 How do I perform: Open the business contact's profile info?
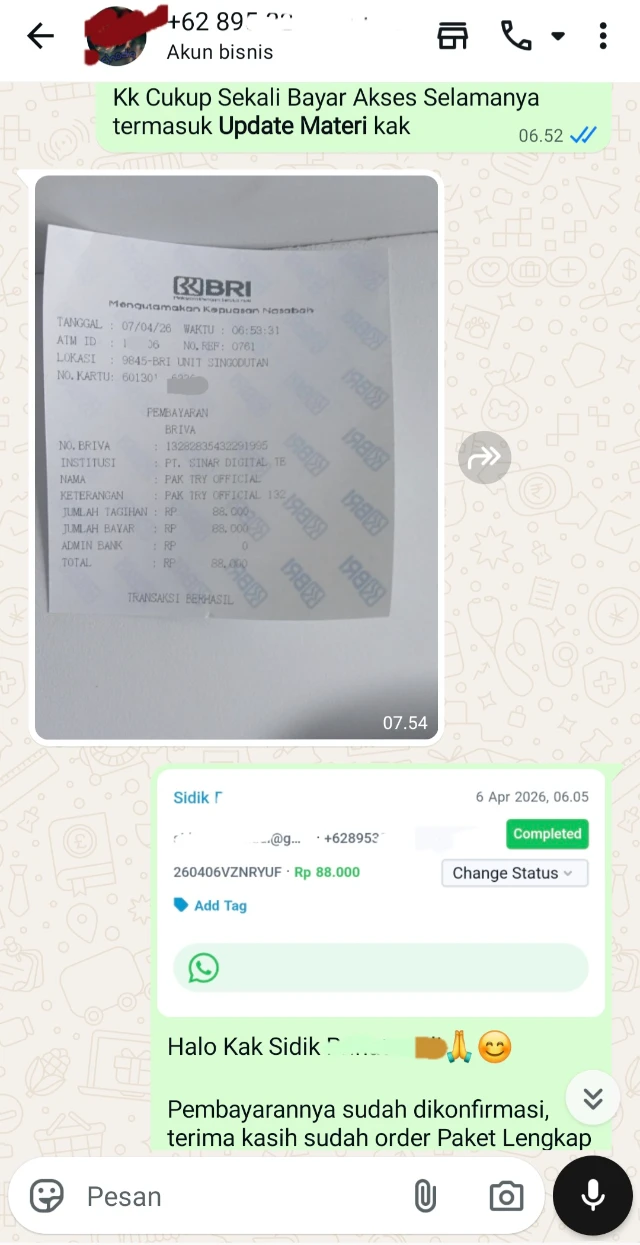[x=220, y=37]
